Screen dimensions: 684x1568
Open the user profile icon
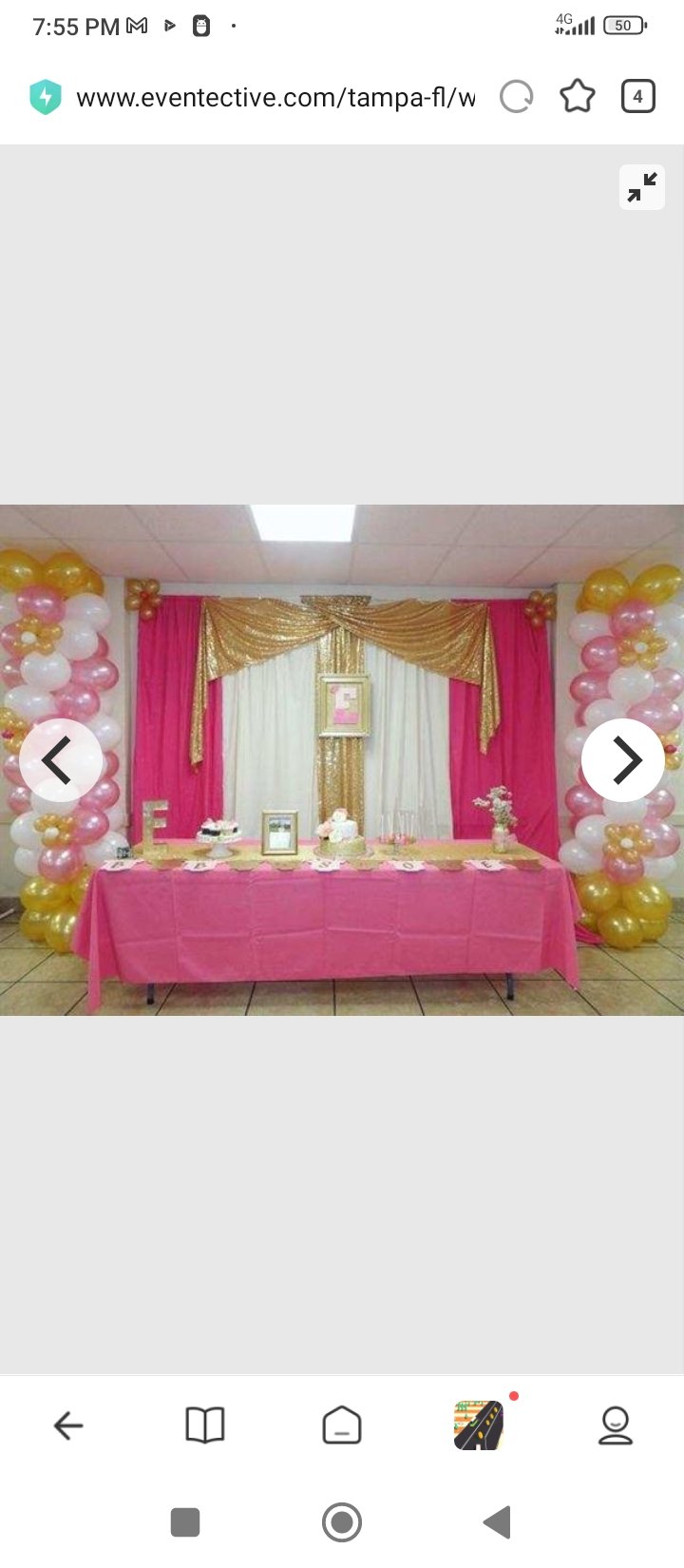[x=616, y=1425]
